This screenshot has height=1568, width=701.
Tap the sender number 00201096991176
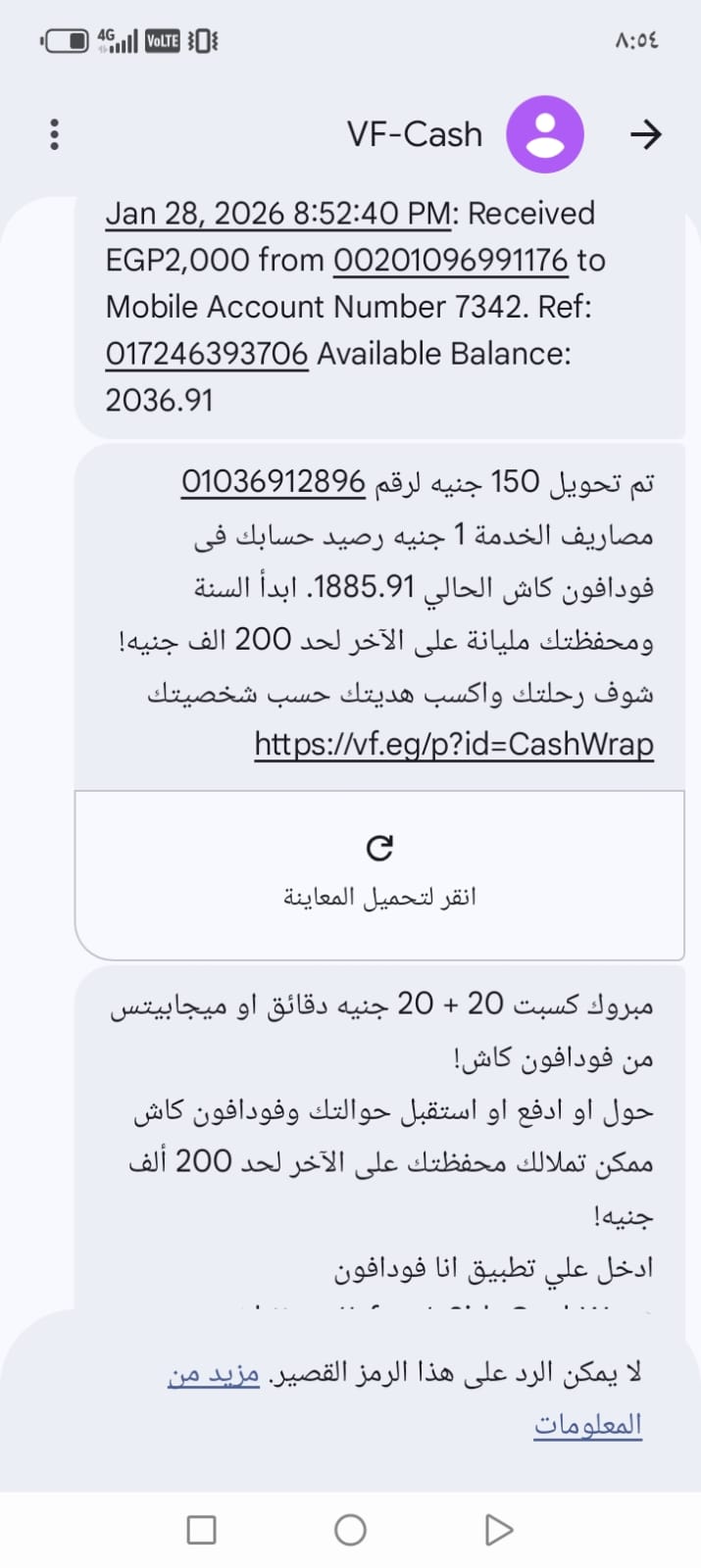tap(450, 261)
